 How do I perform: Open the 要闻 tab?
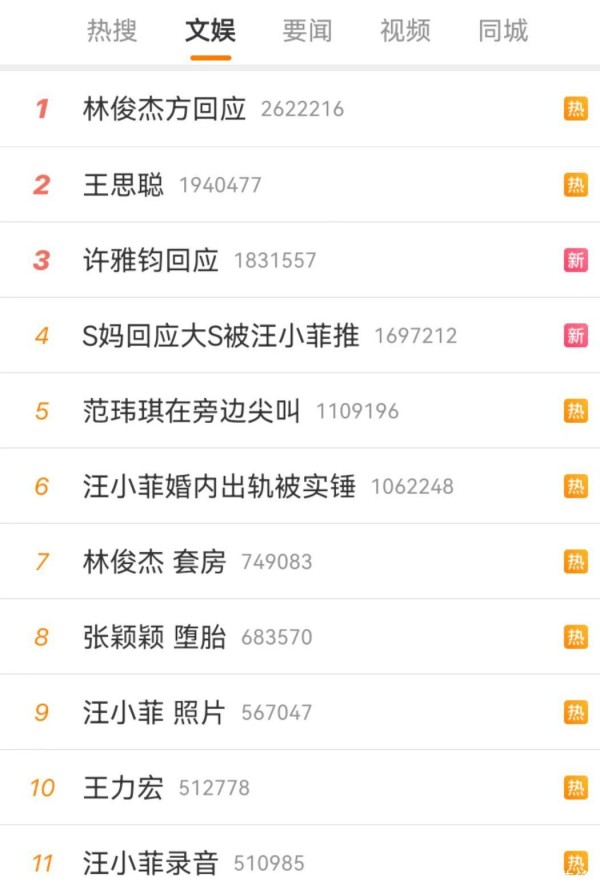click(307, 31)
